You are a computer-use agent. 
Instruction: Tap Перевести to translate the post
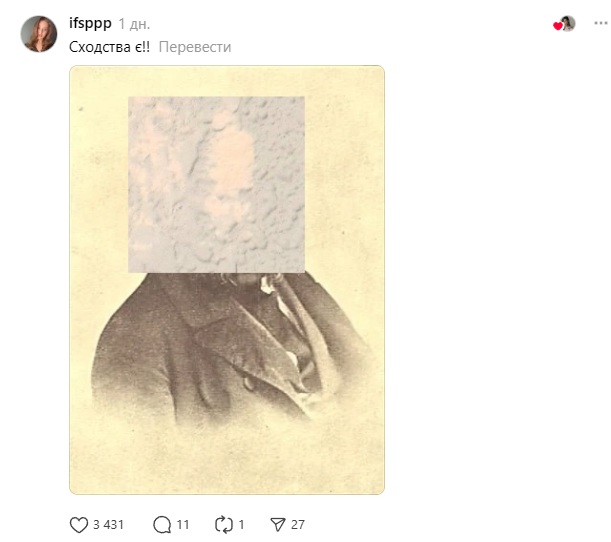pyautogui.click(x=195, y=47)
